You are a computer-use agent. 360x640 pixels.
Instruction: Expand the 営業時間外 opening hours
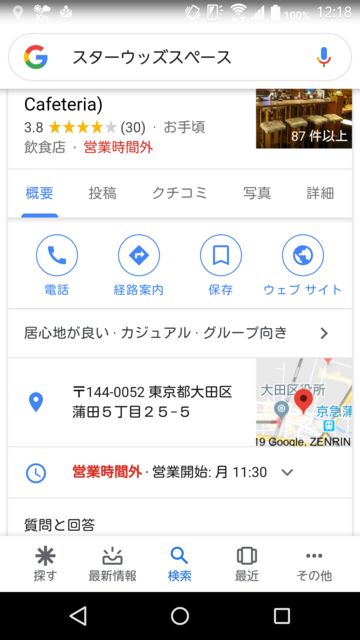pos(180,472)
